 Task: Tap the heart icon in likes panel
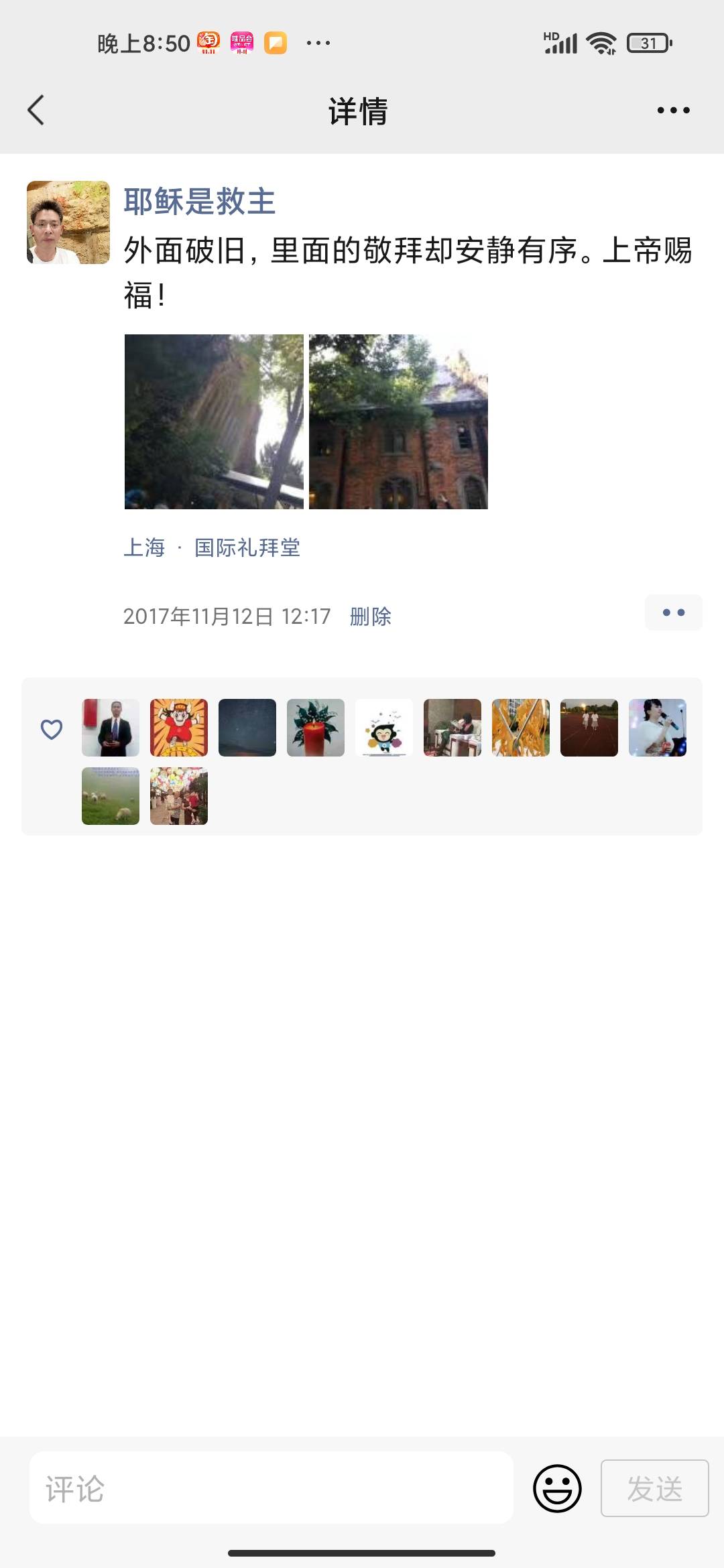pyautogui.click(x=52, y=729)
